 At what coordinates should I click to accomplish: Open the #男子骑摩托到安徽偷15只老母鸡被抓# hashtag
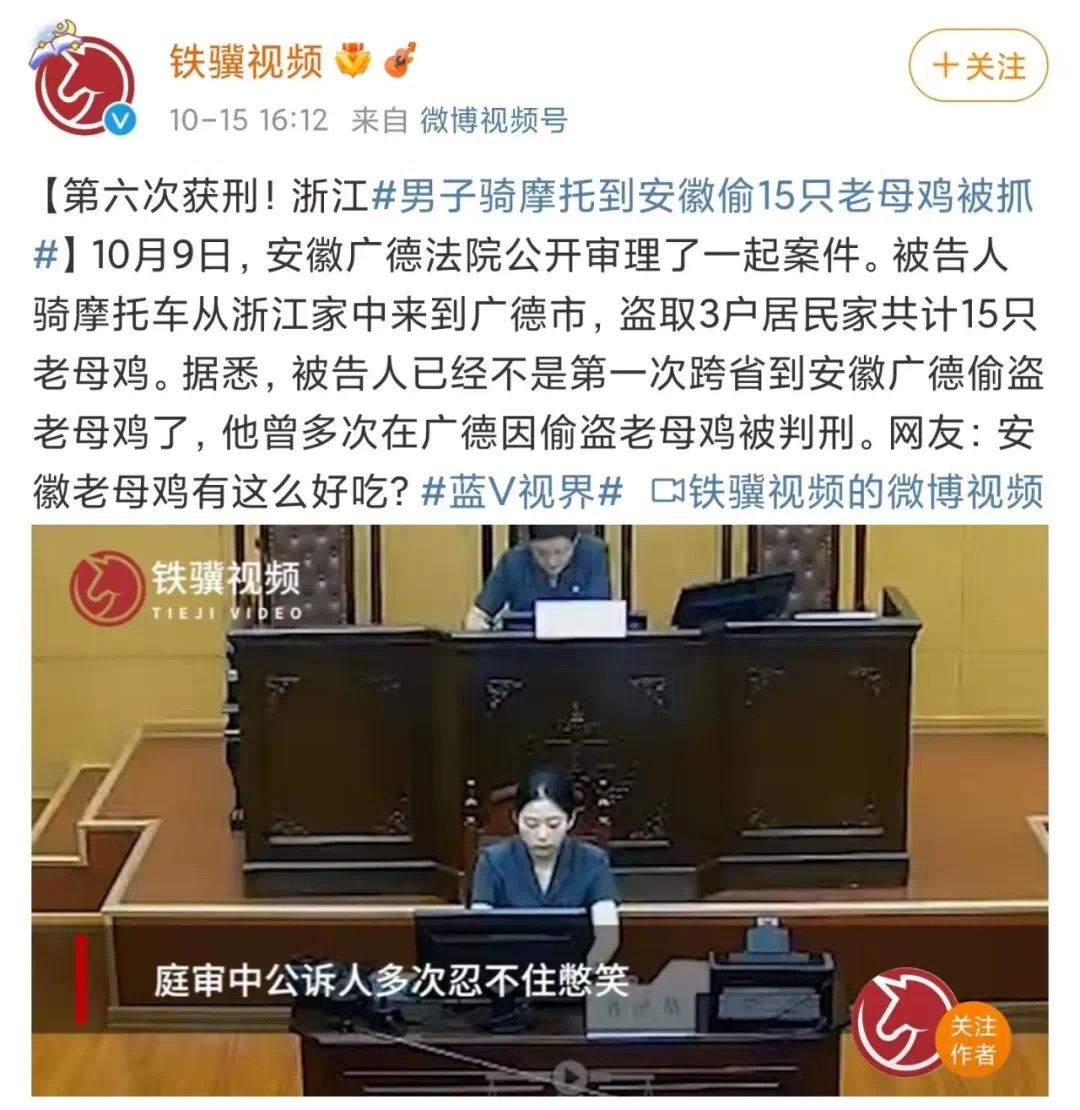[700, 197]
